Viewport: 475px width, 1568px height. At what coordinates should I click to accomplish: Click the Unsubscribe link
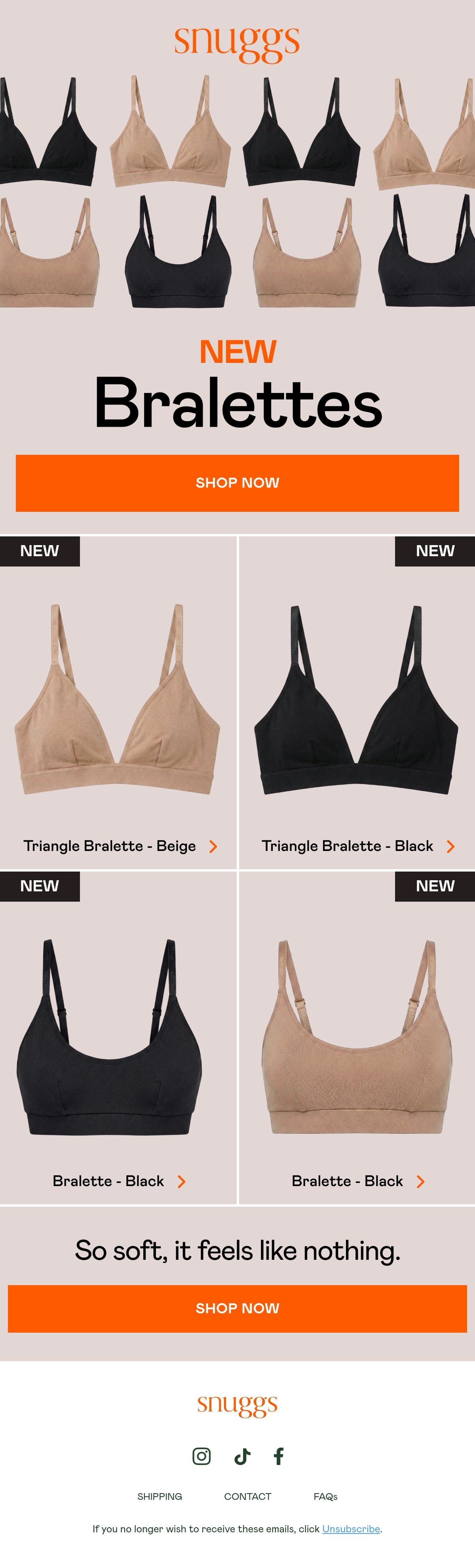coord(351,1528)
